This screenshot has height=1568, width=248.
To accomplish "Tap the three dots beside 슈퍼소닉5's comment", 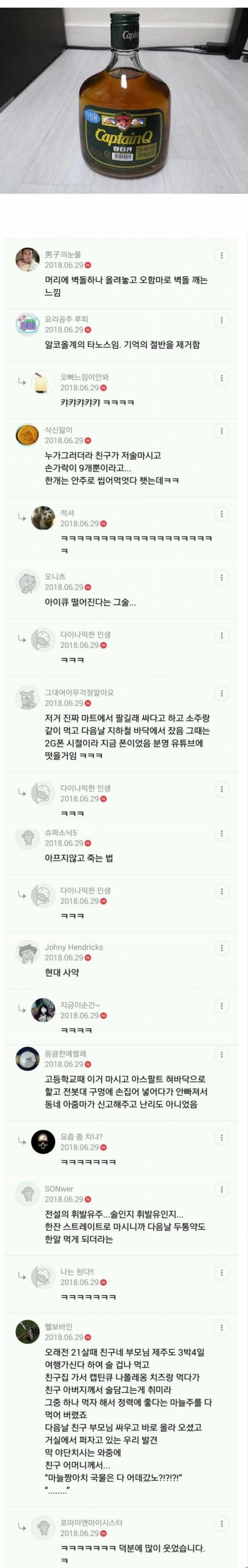I will point(221,834).
